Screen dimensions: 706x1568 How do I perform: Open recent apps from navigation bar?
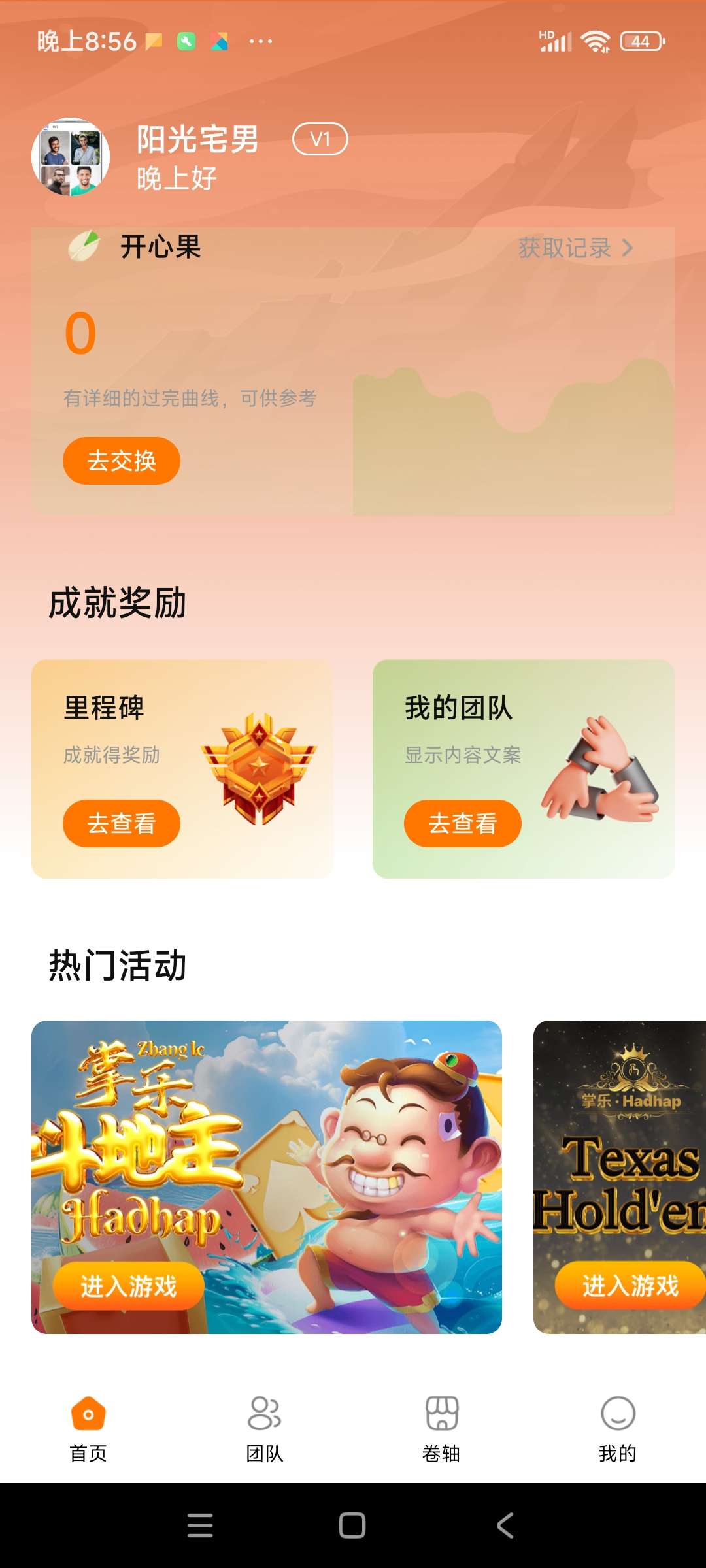200,1526
